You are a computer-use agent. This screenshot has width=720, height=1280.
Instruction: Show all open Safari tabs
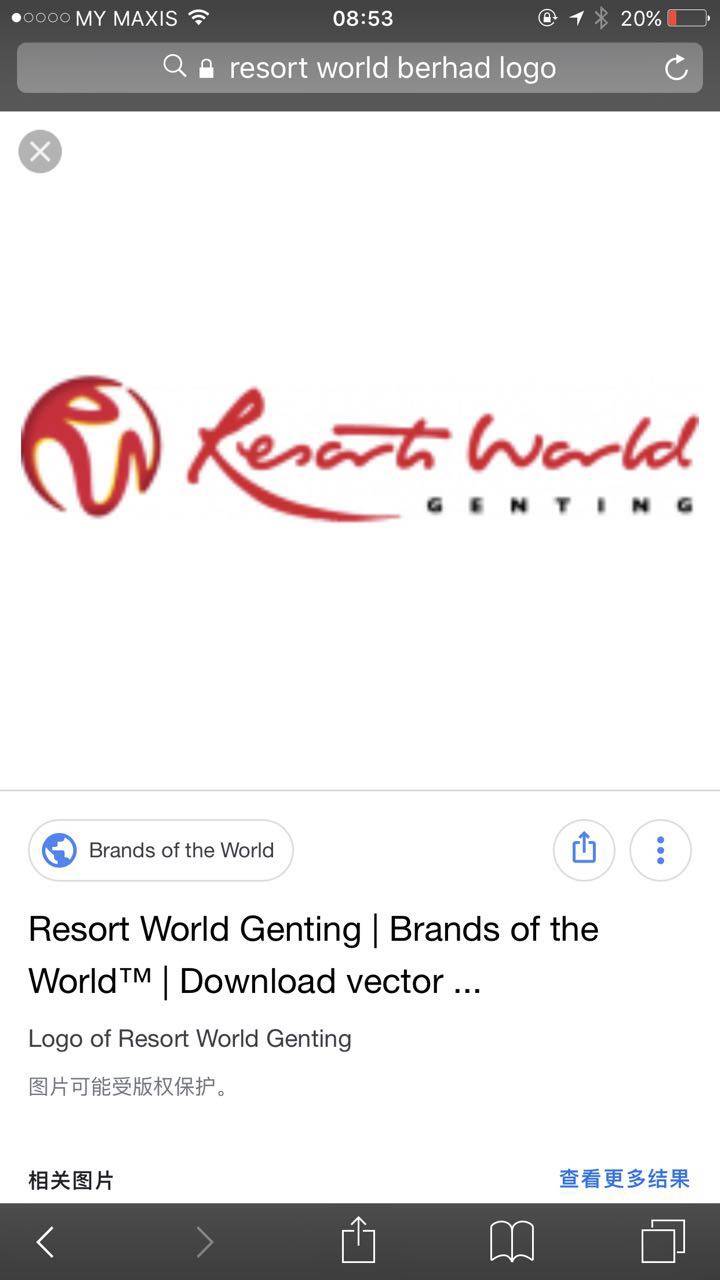(663, 1242)
